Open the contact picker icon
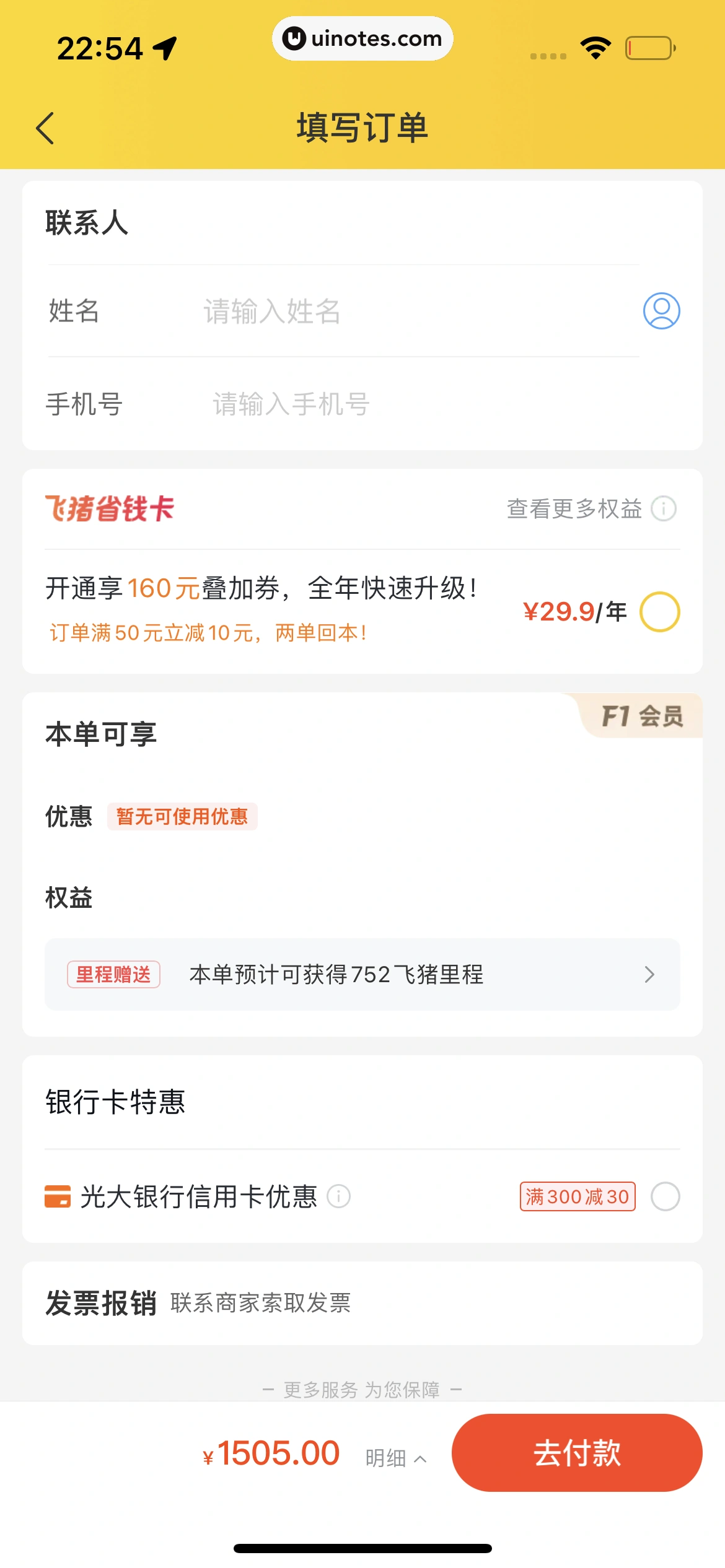This screenshot has height=1568, width=725. [x=661, y=311]
